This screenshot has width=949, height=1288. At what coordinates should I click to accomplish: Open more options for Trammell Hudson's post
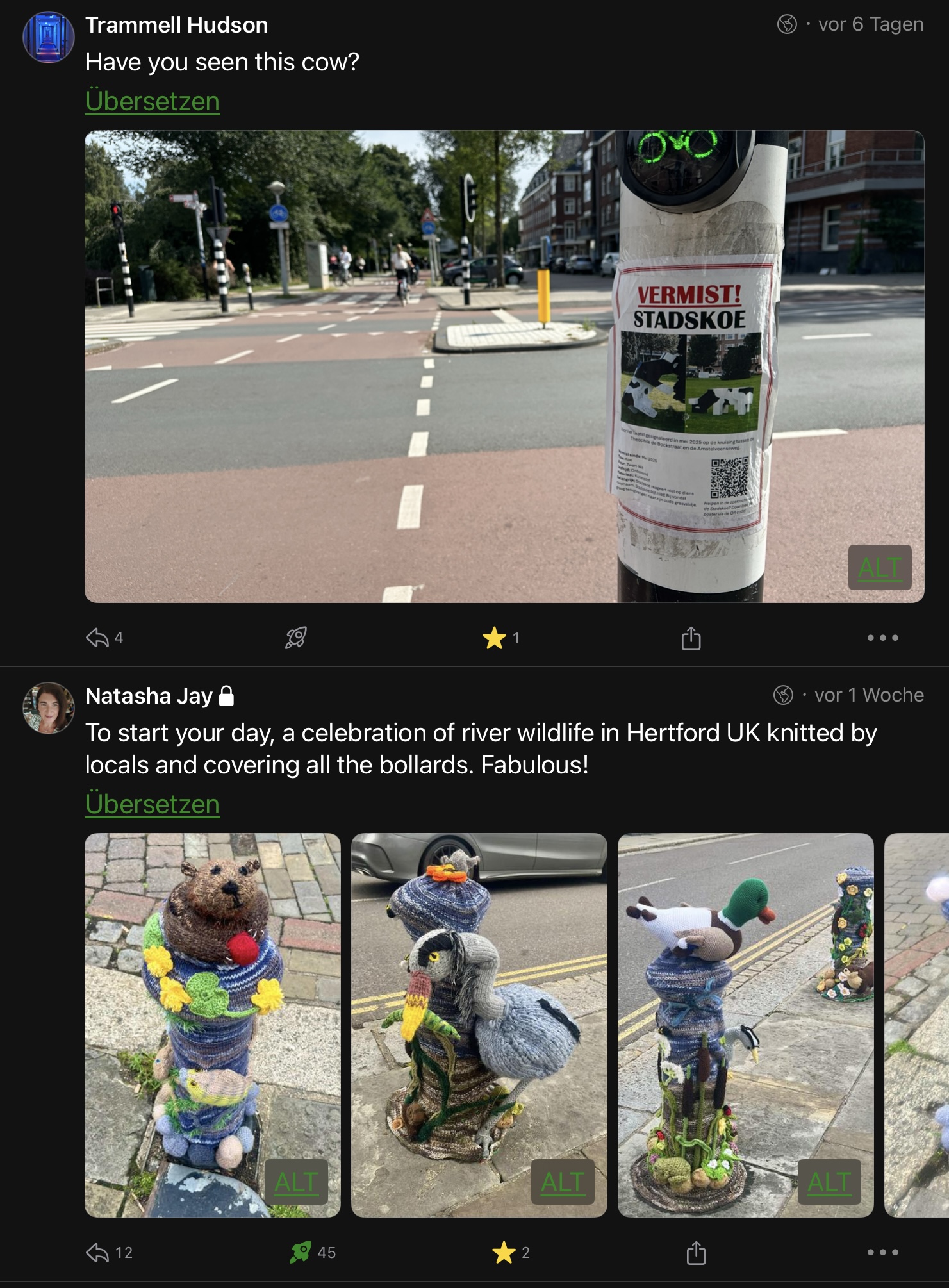pos(882,638)
